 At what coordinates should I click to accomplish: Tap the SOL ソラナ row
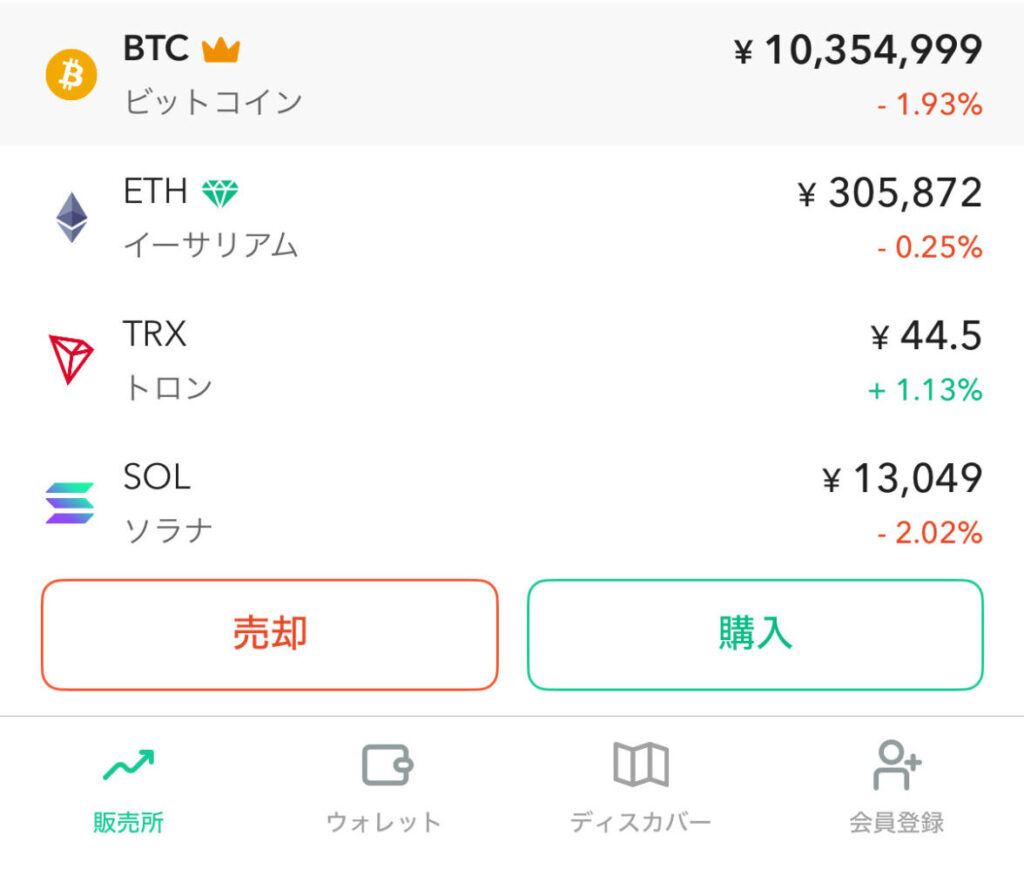[x=512, y=503]
